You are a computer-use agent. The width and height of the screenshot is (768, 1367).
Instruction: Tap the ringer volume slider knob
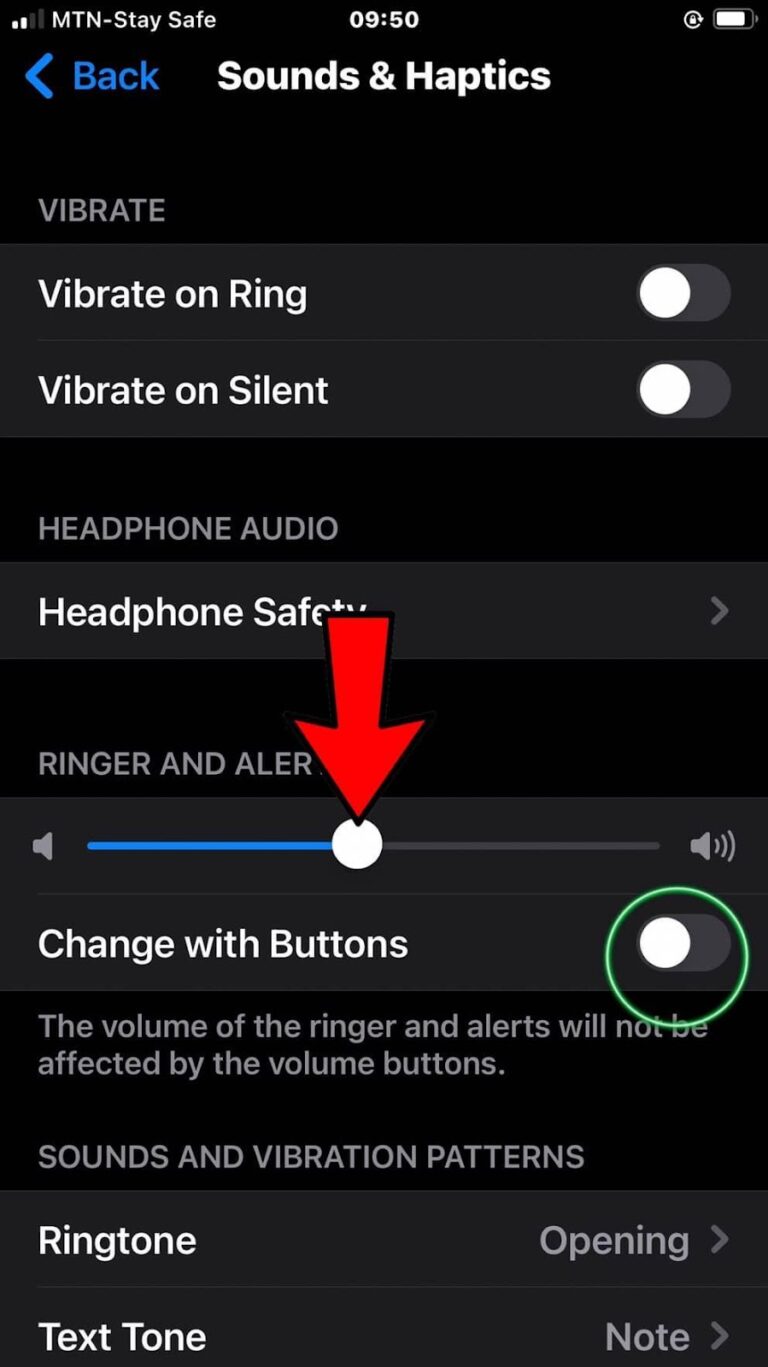(357, 845)
